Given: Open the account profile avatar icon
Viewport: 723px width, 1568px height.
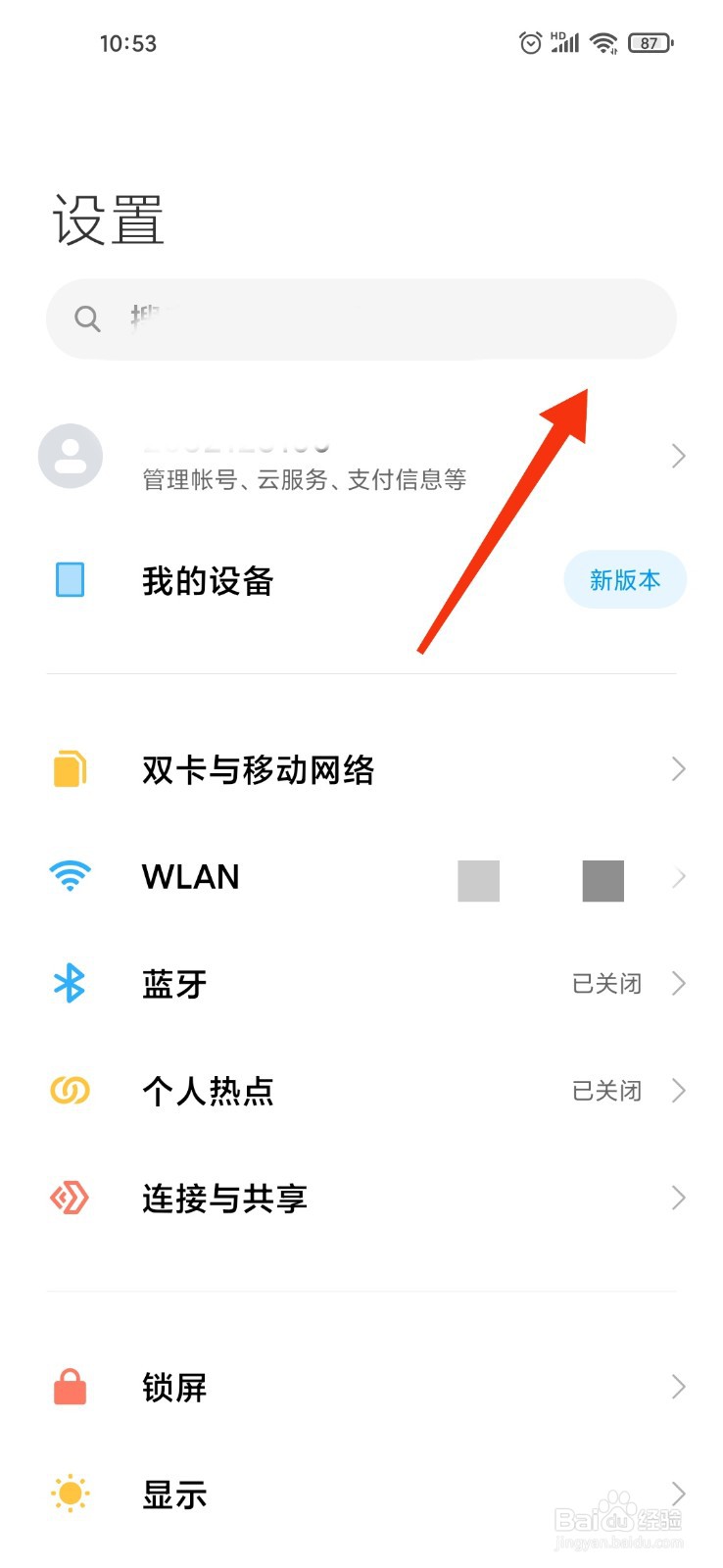Looking at the screenshot, I should 70,456.
